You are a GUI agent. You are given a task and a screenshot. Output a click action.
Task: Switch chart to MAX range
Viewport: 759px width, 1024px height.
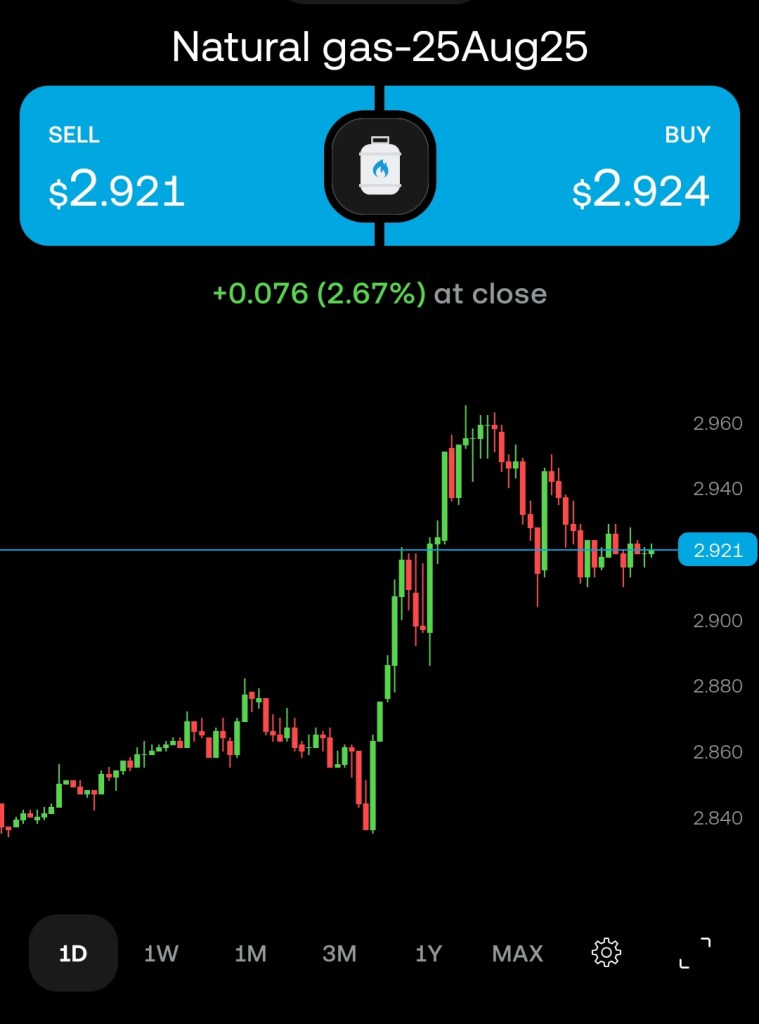(517, 953)
